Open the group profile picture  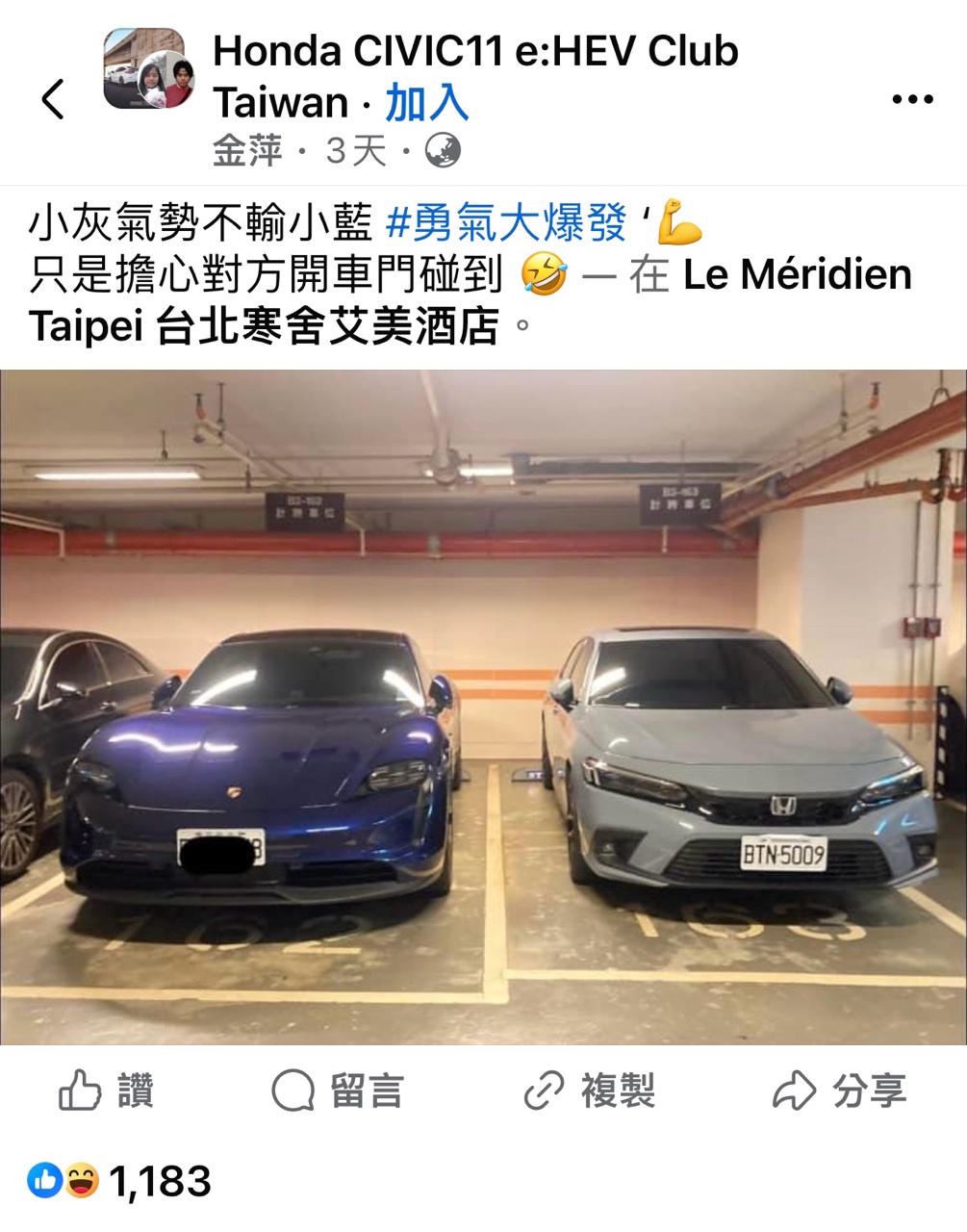tap(147, 69)
